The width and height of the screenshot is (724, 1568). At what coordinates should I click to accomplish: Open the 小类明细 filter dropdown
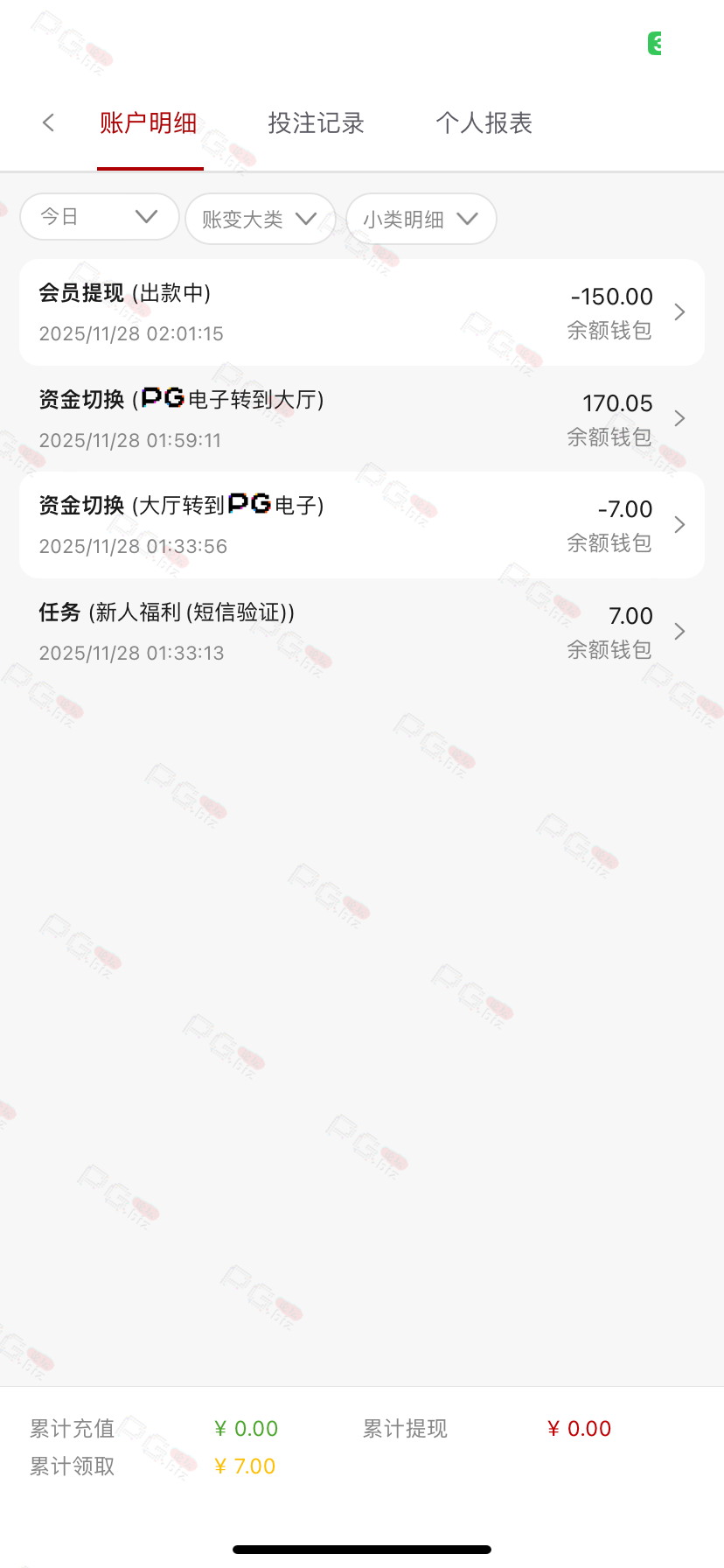[x=421, y=219]
